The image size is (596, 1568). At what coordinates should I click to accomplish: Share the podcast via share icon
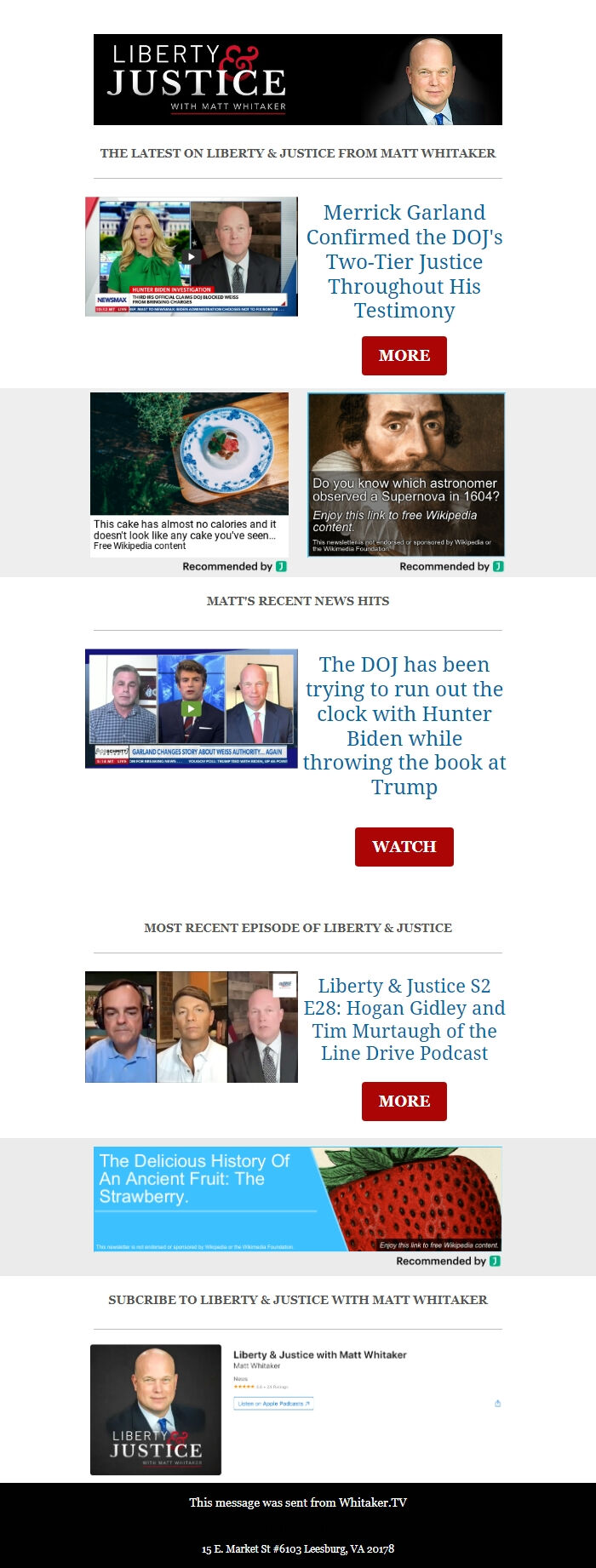497,1404
